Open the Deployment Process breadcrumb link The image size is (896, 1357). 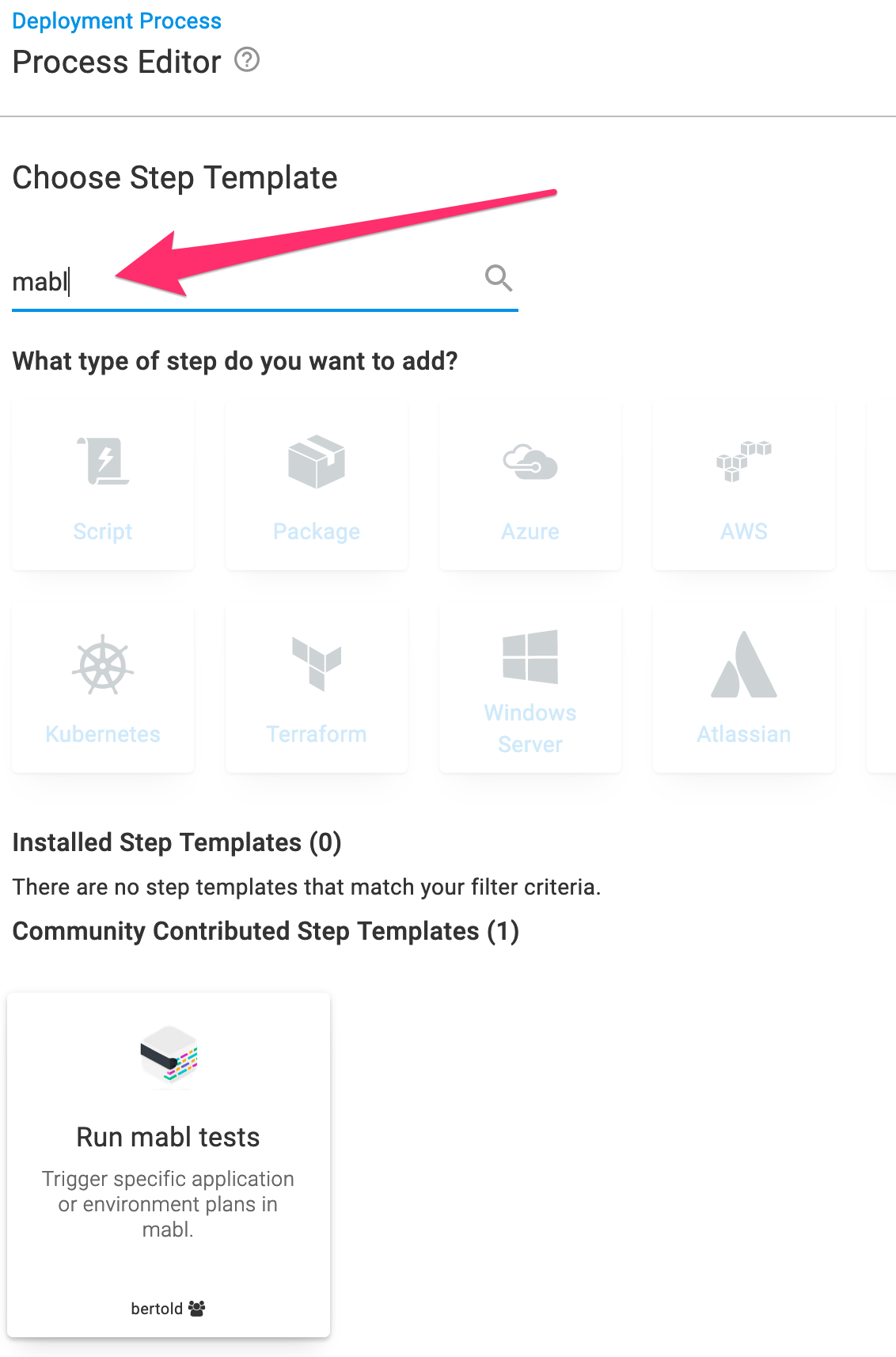116,21
